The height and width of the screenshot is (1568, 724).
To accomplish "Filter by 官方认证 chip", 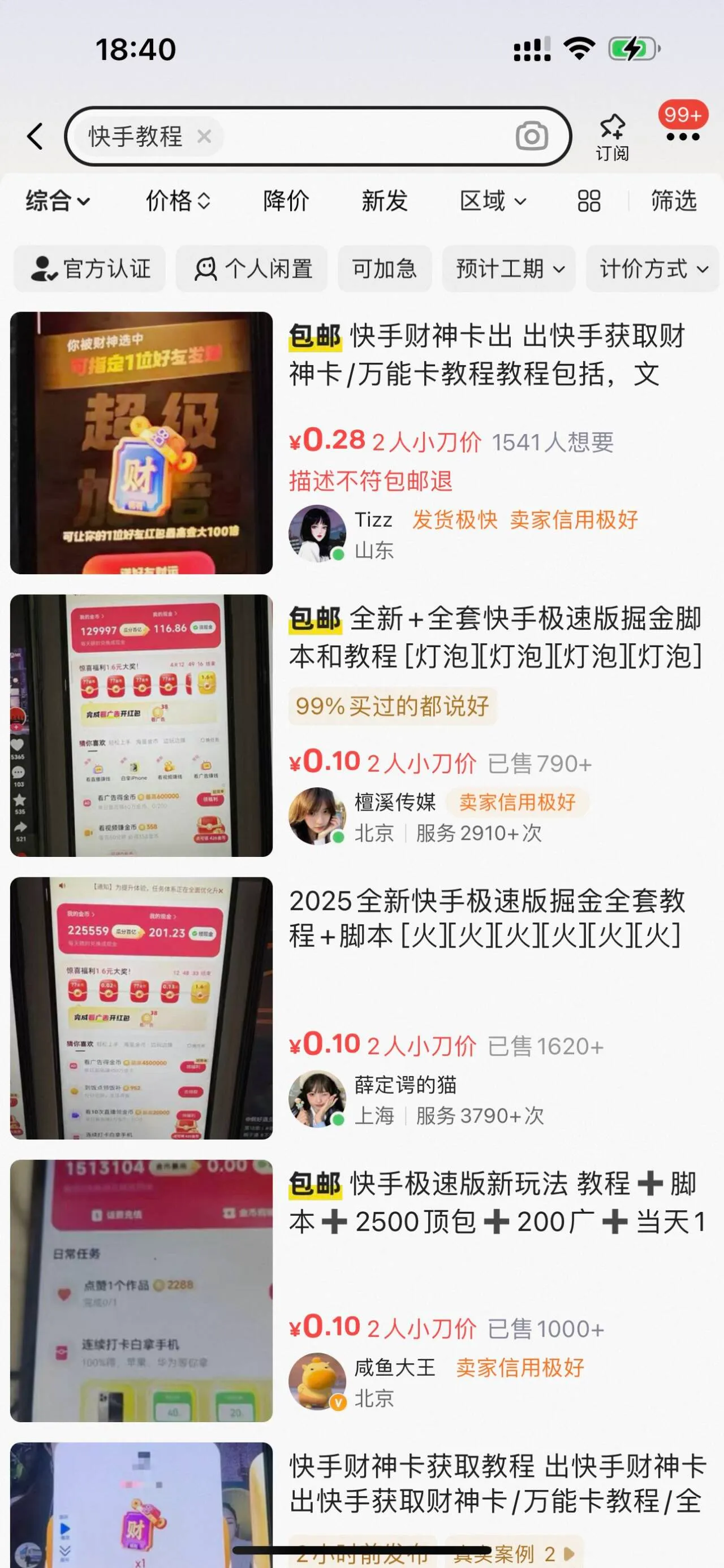I will coord(90,268).
